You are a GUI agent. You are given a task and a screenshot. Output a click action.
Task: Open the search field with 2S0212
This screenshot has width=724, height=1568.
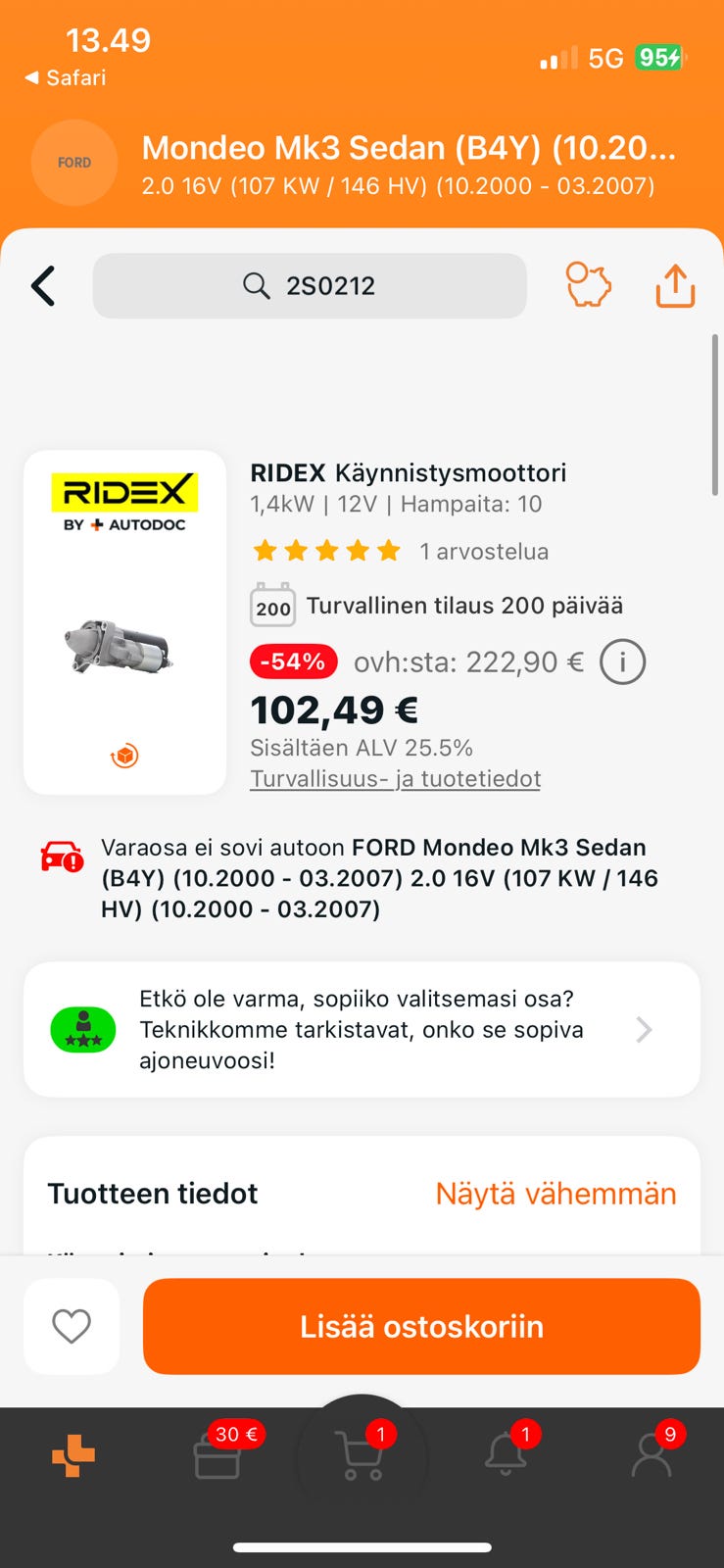coord(310,286)
